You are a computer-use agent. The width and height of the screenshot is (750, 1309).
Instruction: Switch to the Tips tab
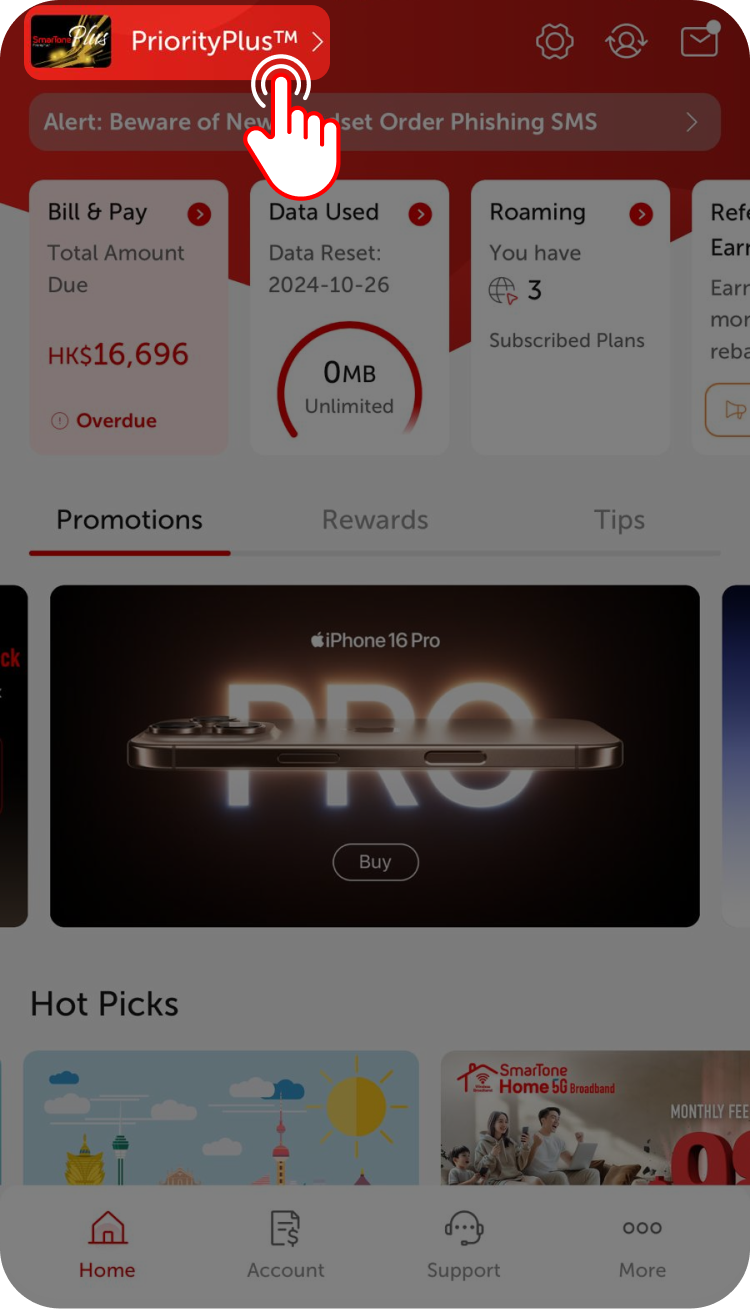coord(619,520)
